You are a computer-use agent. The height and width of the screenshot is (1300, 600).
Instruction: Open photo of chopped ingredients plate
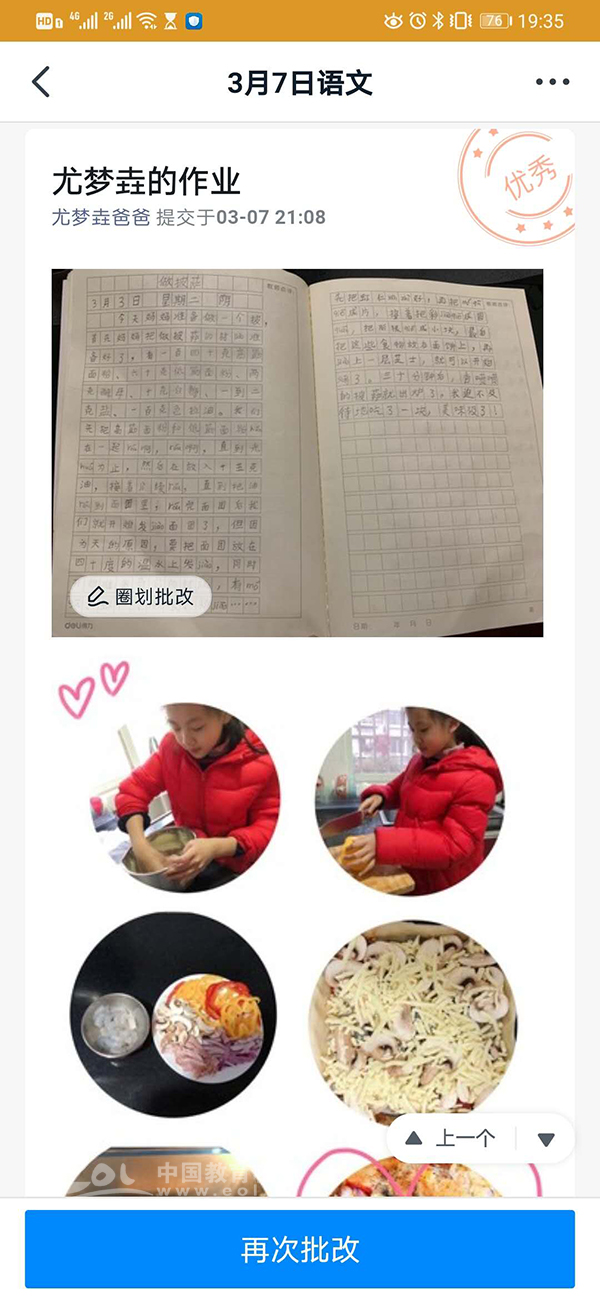coord(172,1013)
